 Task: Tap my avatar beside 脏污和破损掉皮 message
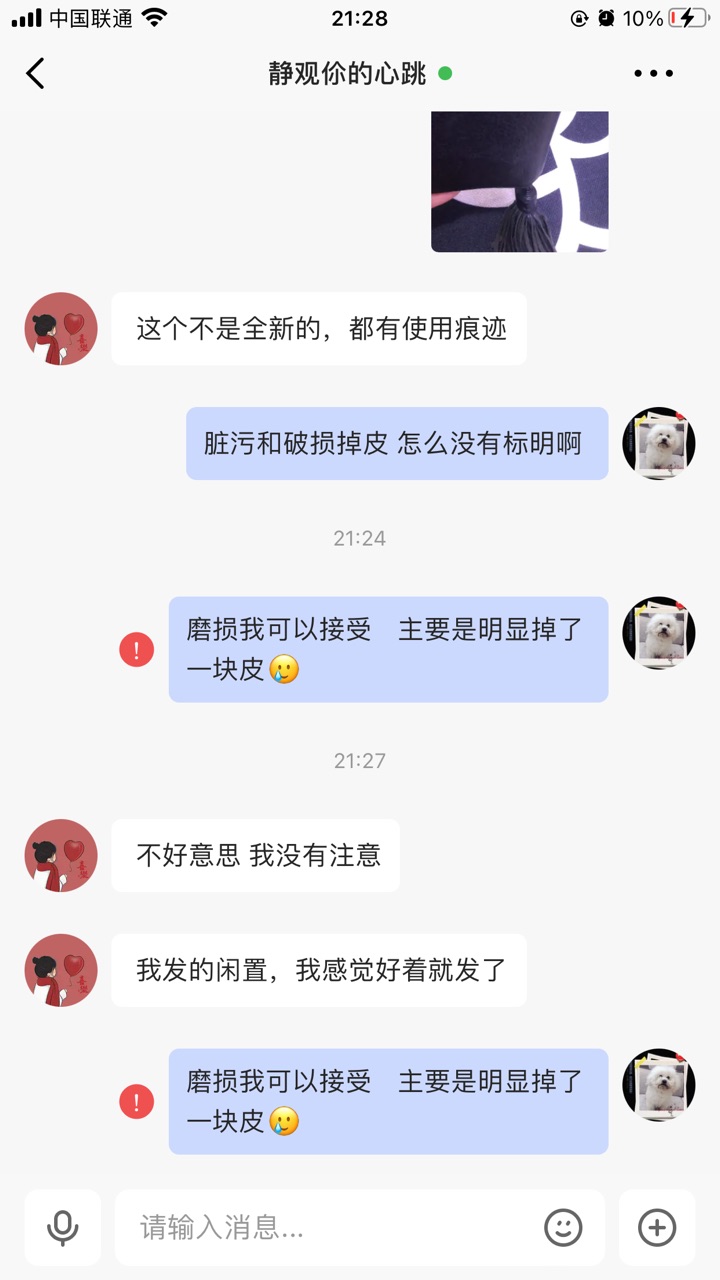658,443
